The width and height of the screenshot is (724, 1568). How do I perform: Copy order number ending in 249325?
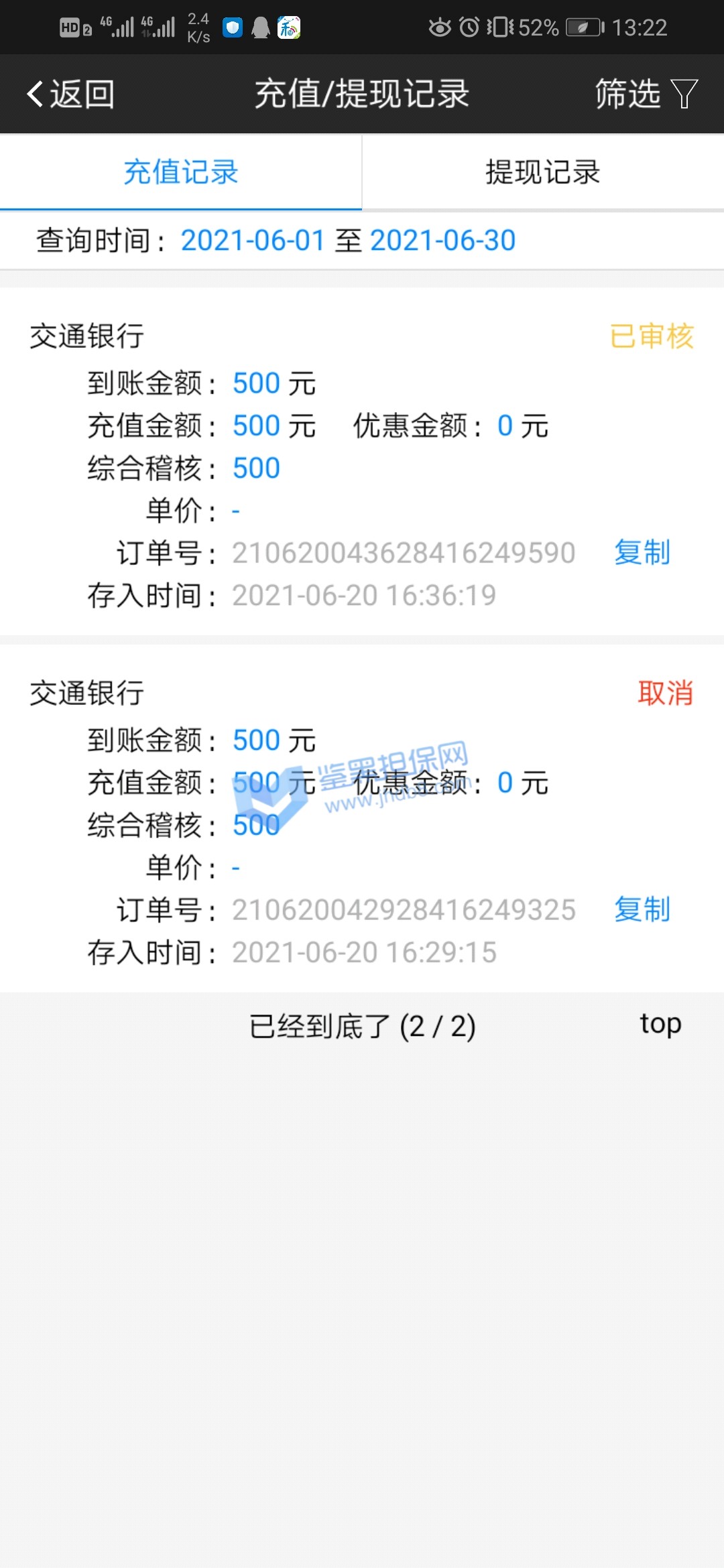click(x=642, y=910)
